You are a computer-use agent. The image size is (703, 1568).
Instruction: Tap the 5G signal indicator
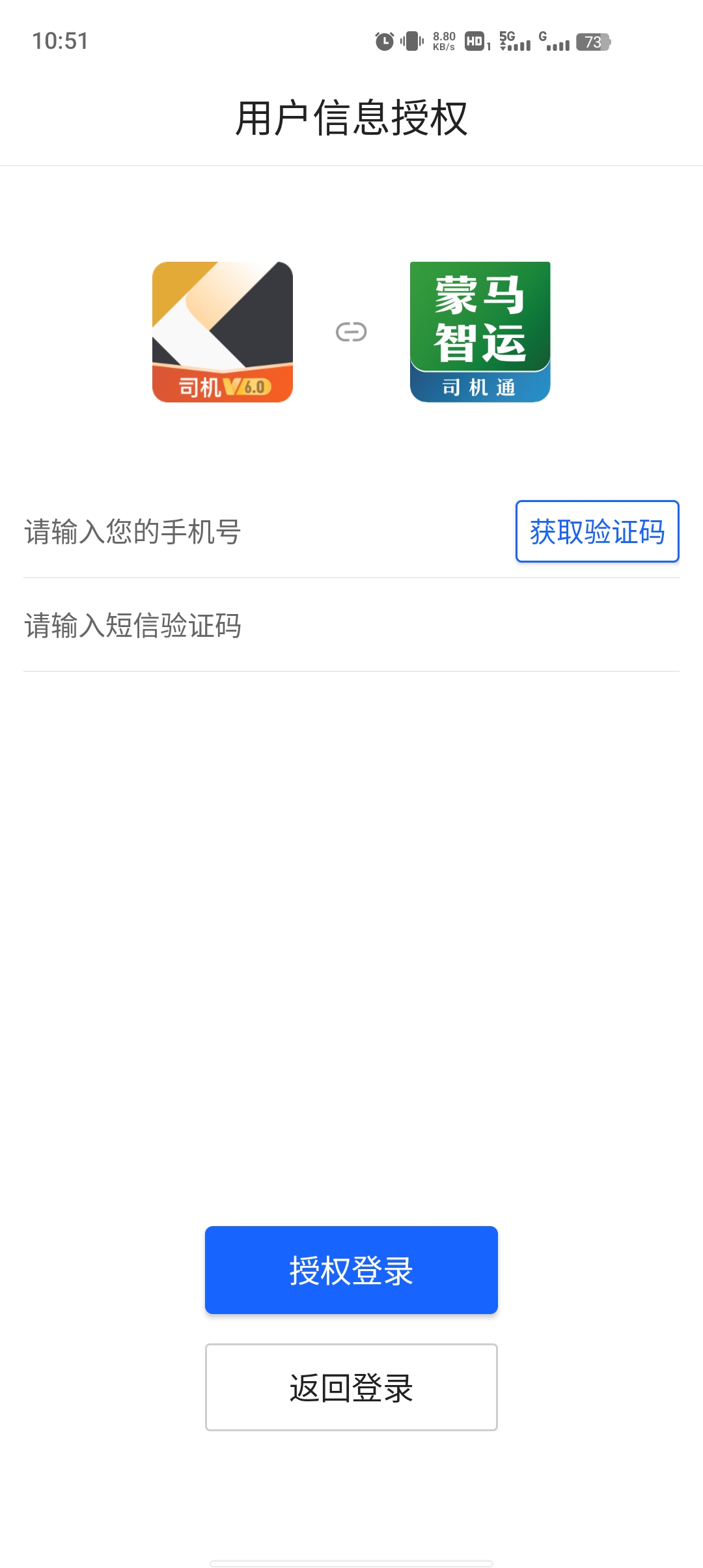514,42
